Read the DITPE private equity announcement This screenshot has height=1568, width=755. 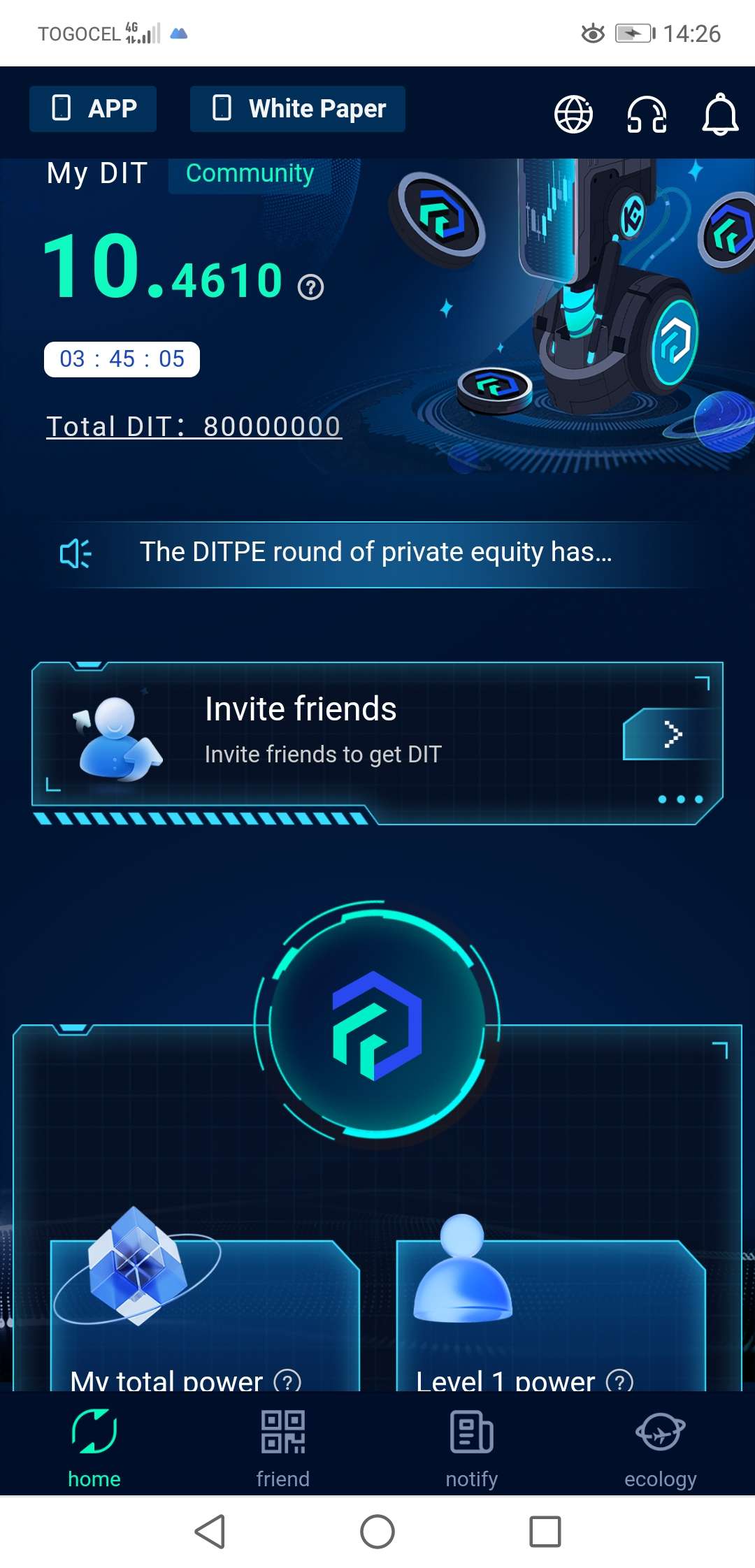[x=375, y=553]
